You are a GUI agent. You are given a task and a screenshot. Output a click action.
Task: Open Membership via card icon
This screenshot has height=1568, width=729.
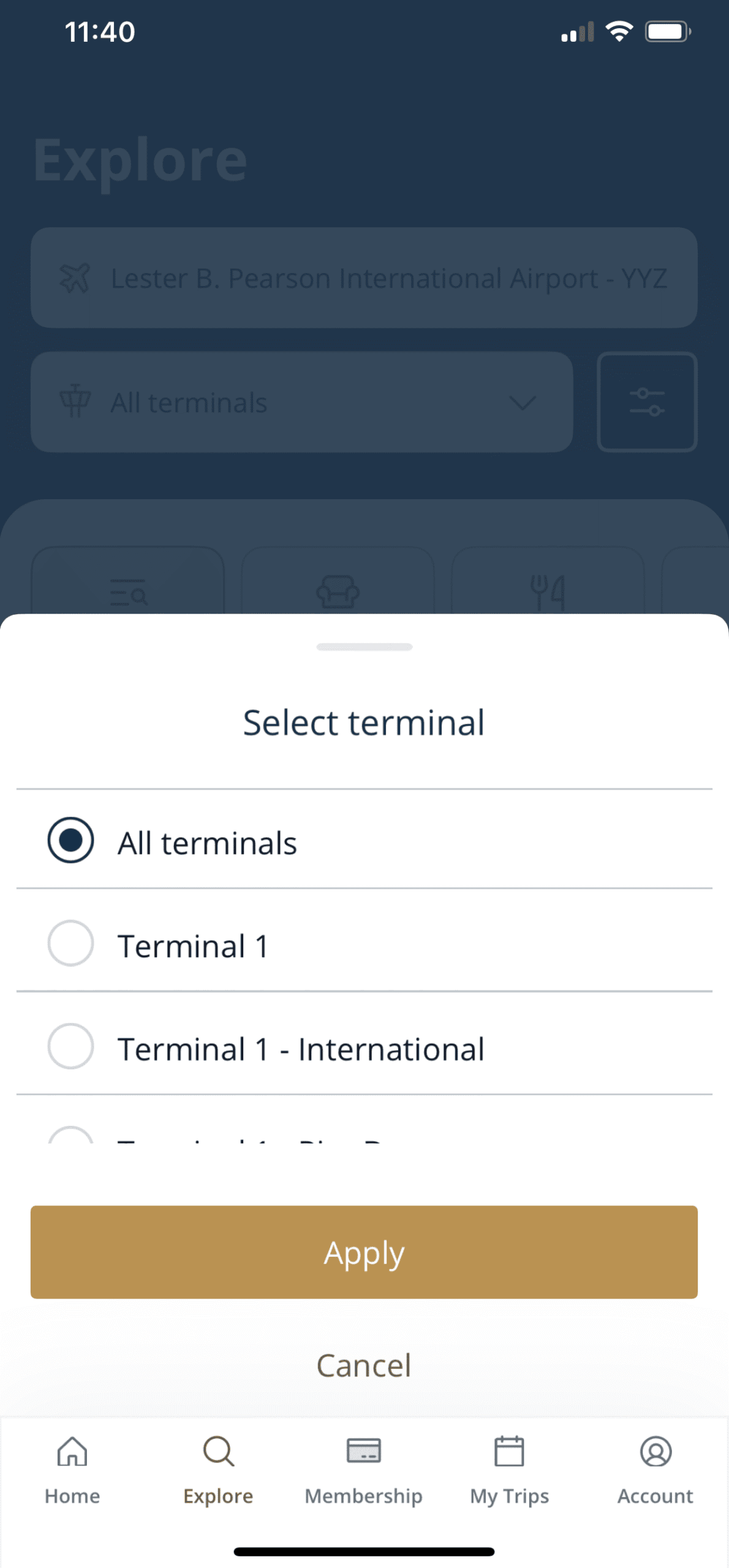pyautogui.click(x=364, y=1452)
